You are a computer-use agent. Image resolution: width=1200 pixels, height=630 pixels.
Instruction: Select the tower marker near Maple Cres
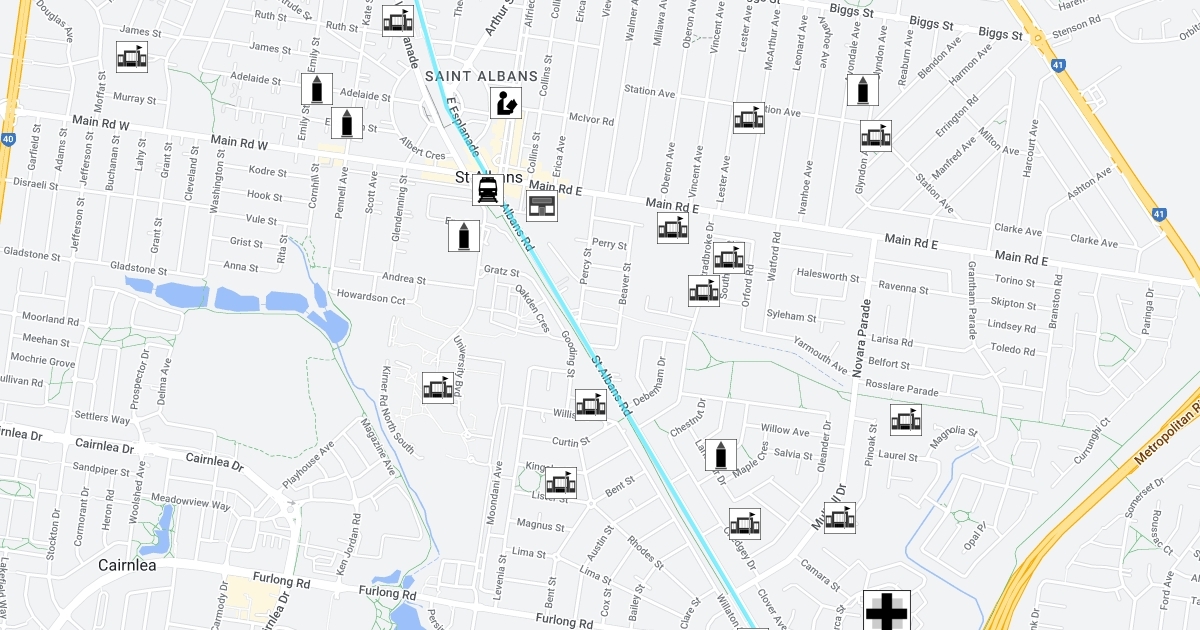[720, 455]
